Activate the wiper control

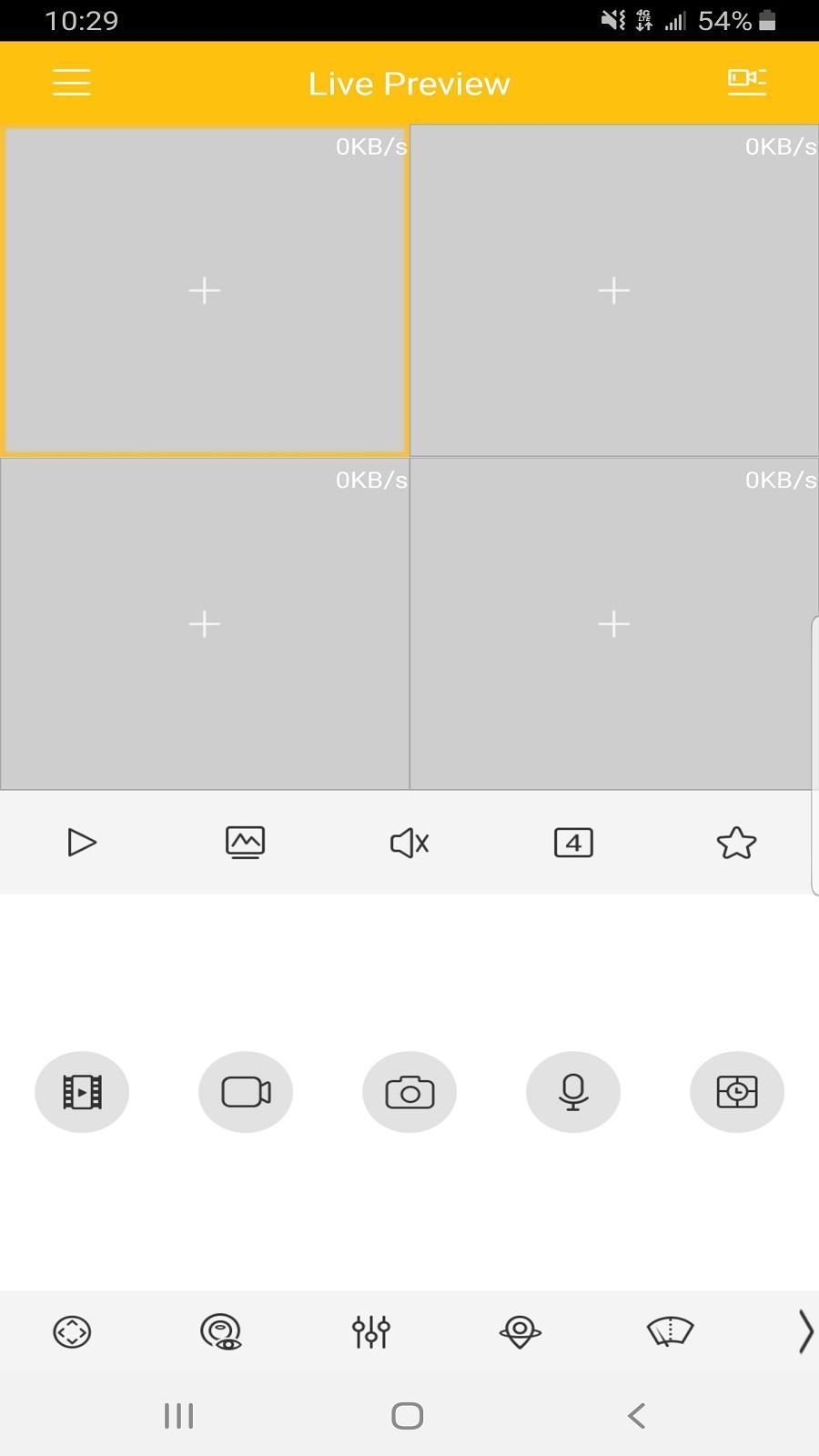pos(670,1332)
